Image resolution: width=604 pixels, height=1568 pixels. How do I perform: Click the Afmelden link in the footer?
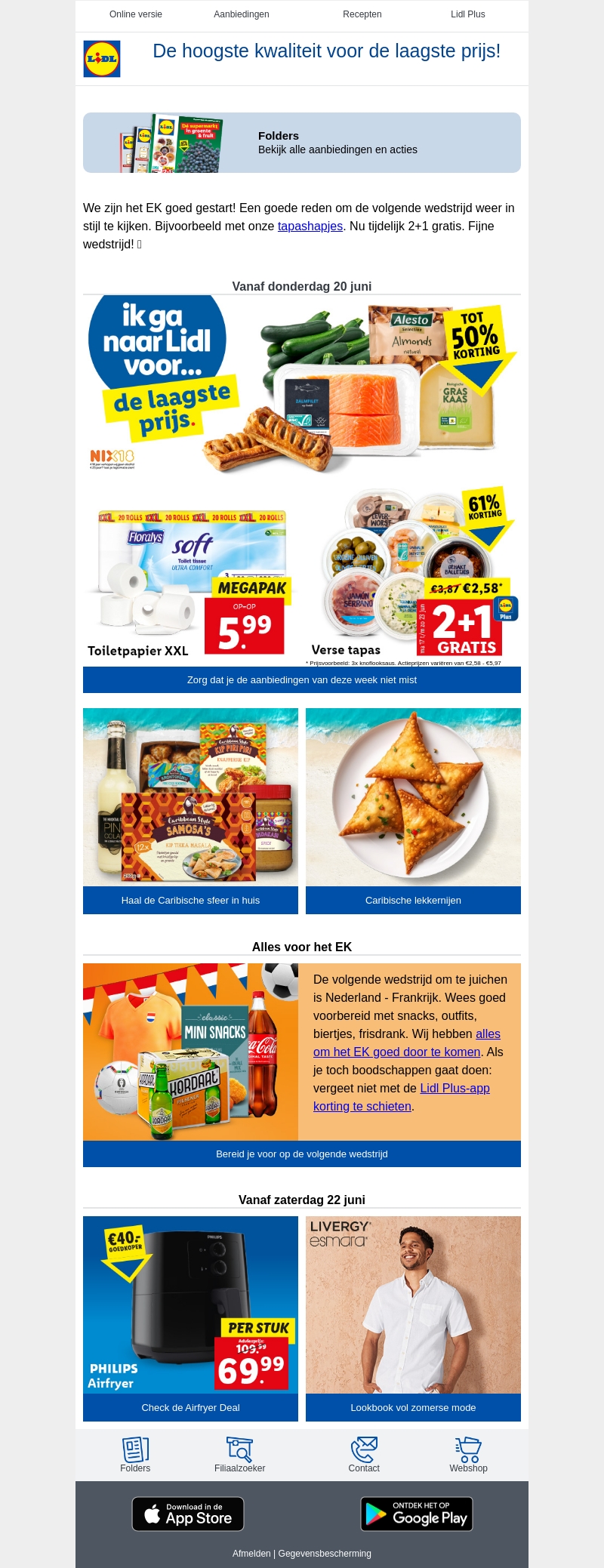tap(251, 1546)
